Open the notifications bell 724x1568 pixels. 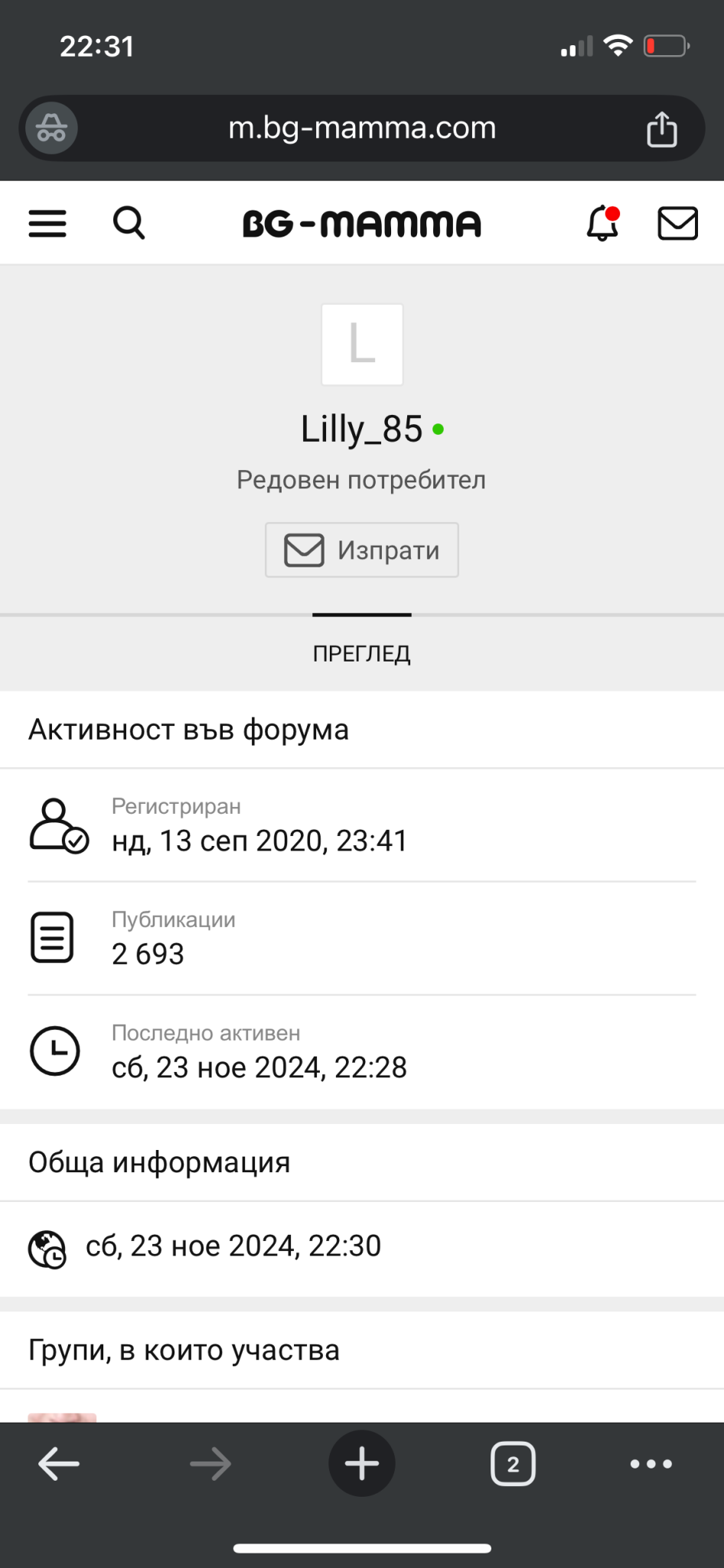pos(603,223)
